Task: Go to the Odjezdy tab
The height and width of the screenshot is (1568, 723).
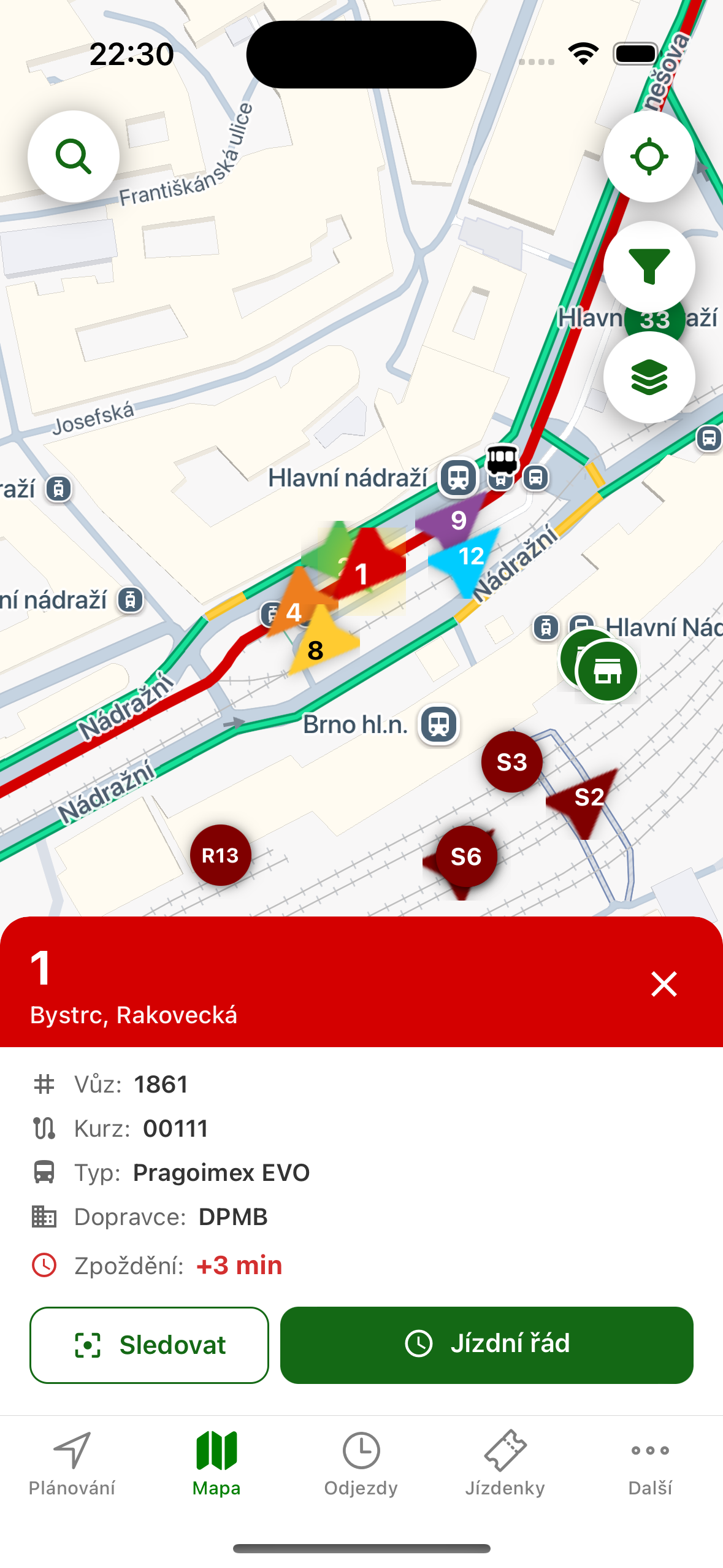Action: click(361, 1463)
